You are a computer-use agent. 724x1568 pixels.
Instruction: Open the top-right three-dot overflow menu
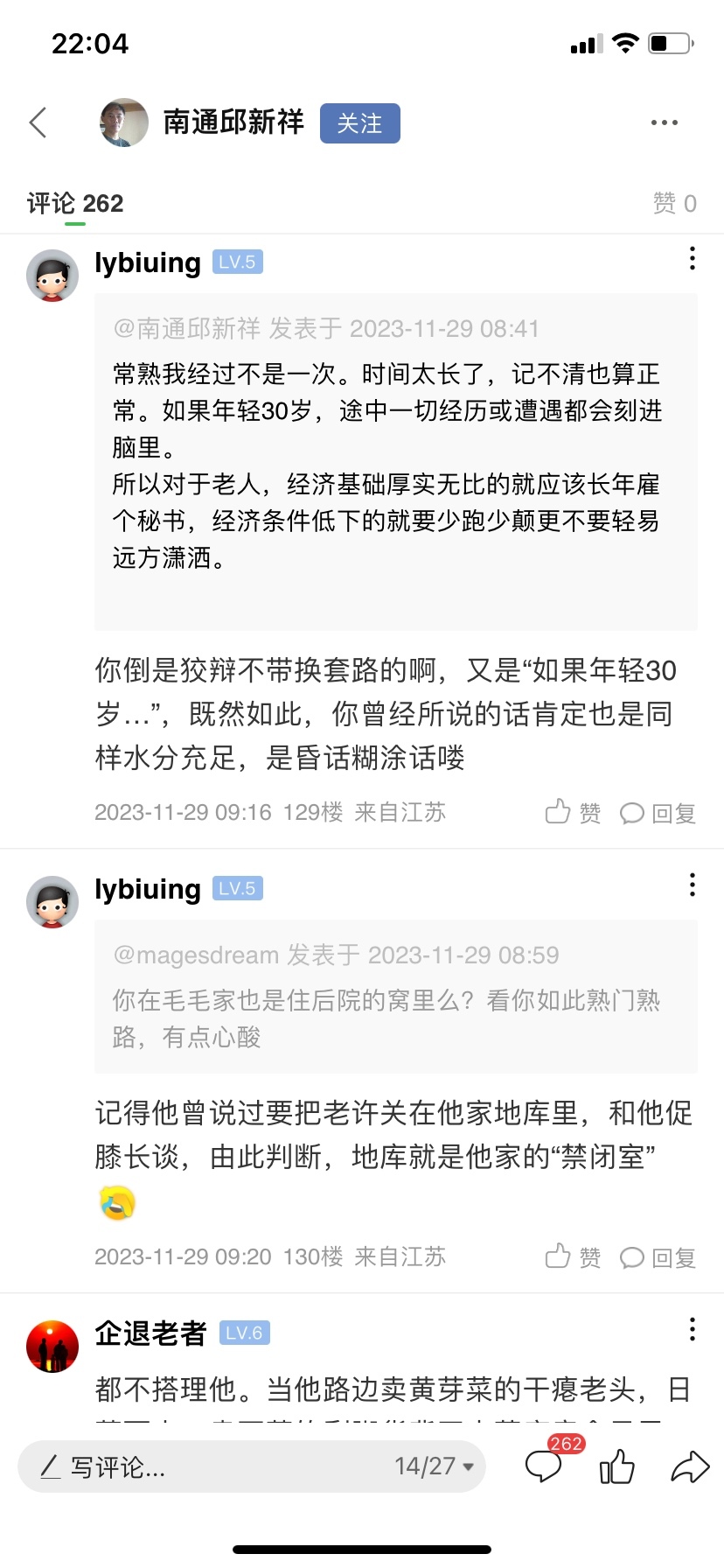click(x=664, y=122)
